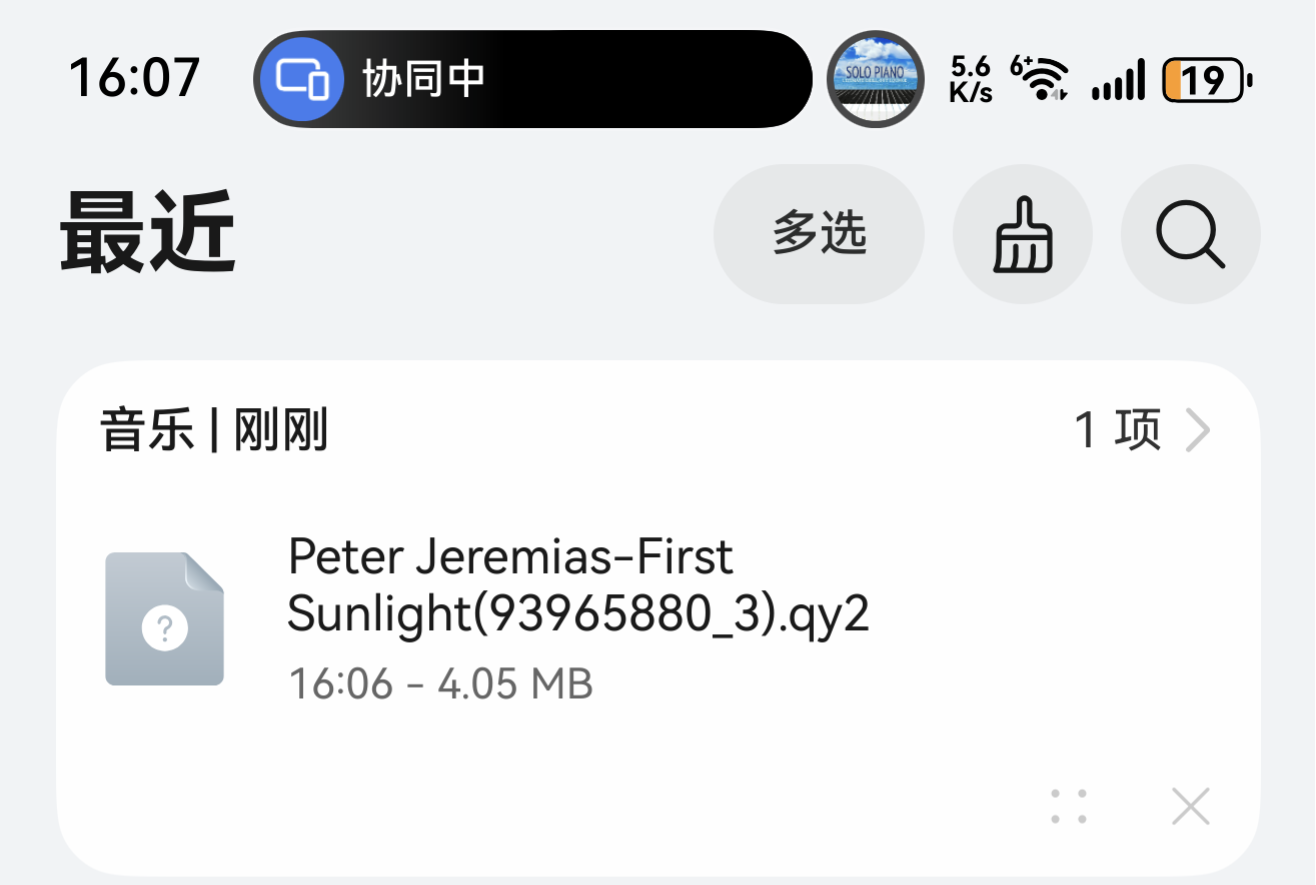Tap the four-dot grip on 音乐 card

[x=1069, y=806]
